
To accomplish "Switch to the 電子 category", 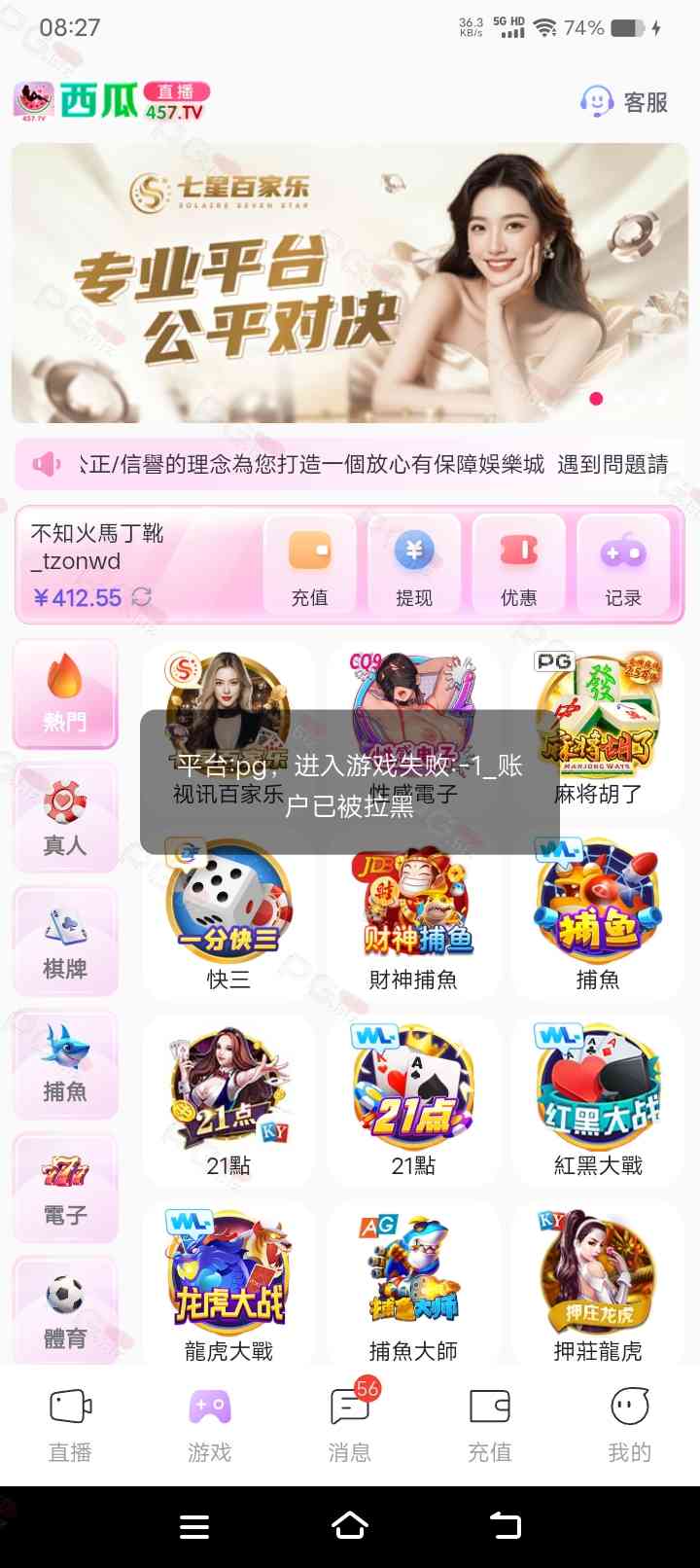I will point(65,1188).
